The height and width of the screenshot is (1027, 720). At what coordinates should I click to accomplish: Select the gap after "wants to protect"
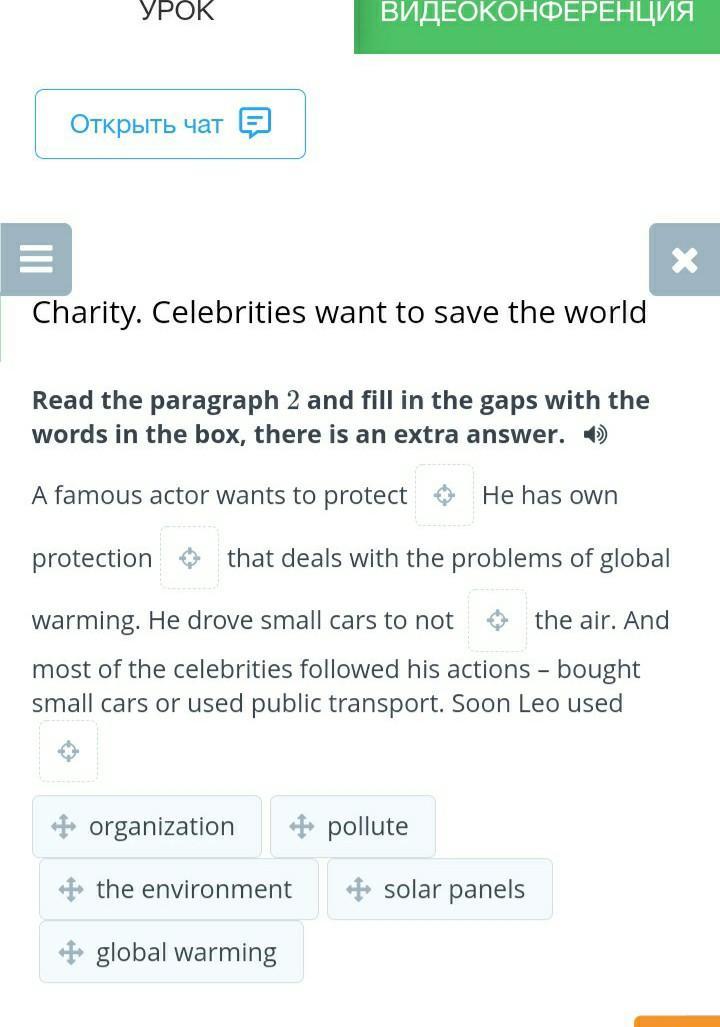tap(444, 495)
